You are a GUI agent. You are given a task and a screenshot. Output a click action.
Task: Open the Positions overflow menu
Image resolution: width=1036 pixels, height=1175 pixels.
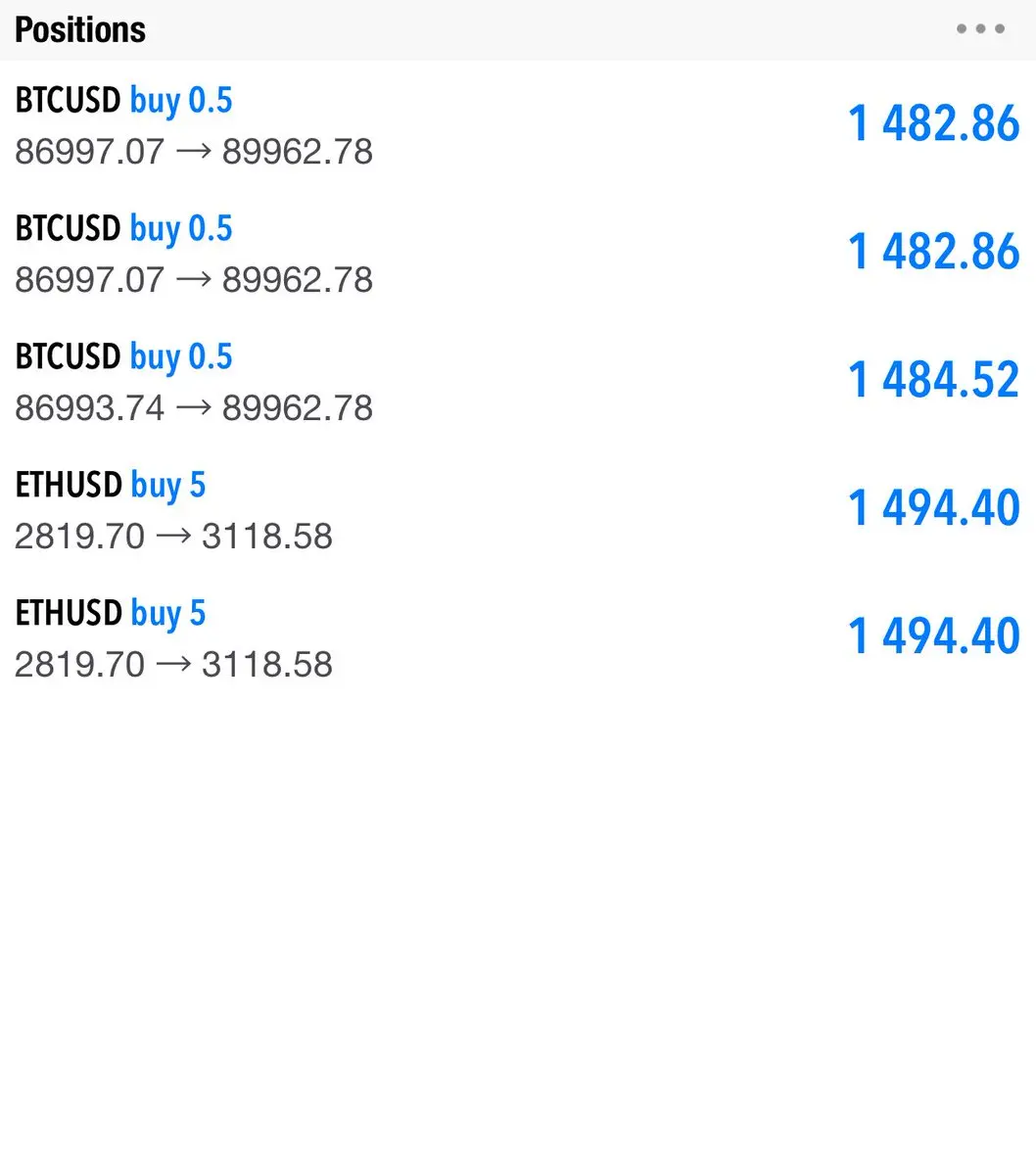pyautogui.click(x=980, y=29)
